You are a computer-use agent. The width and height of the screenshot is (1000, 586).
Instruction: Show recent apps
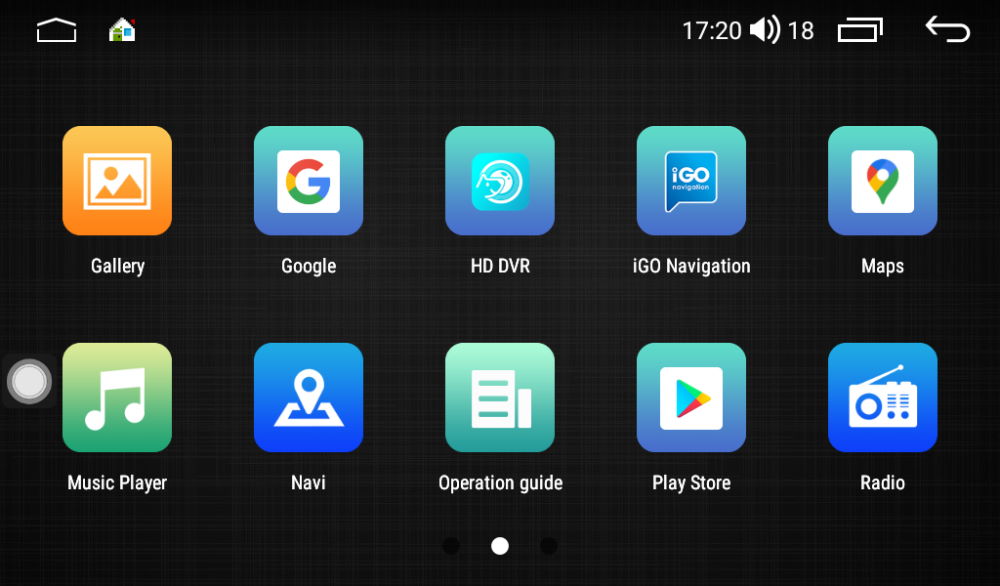point(860,30)
